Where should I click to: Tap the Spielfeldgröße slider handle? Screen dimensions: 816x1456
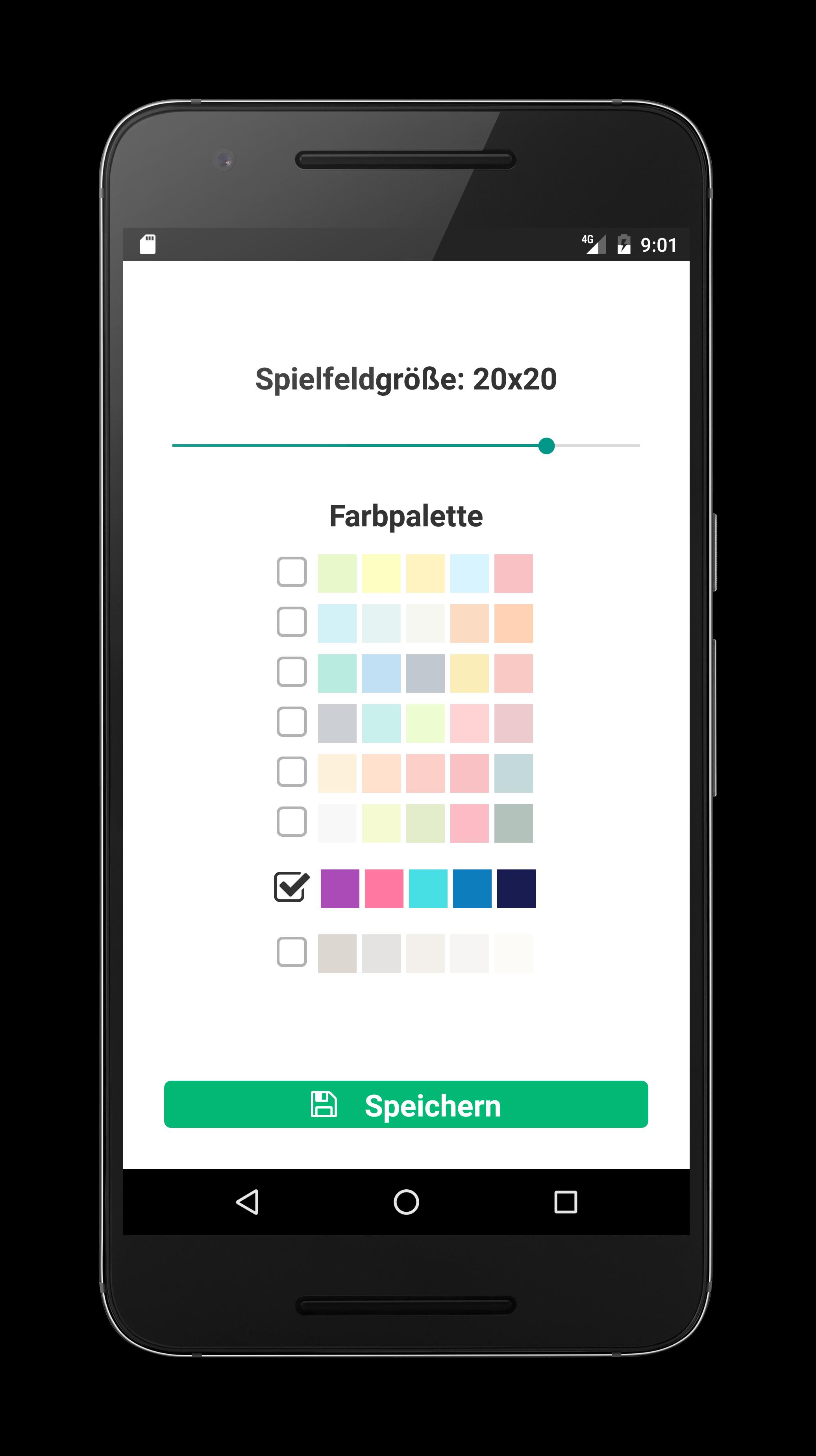tap(546, 446)
